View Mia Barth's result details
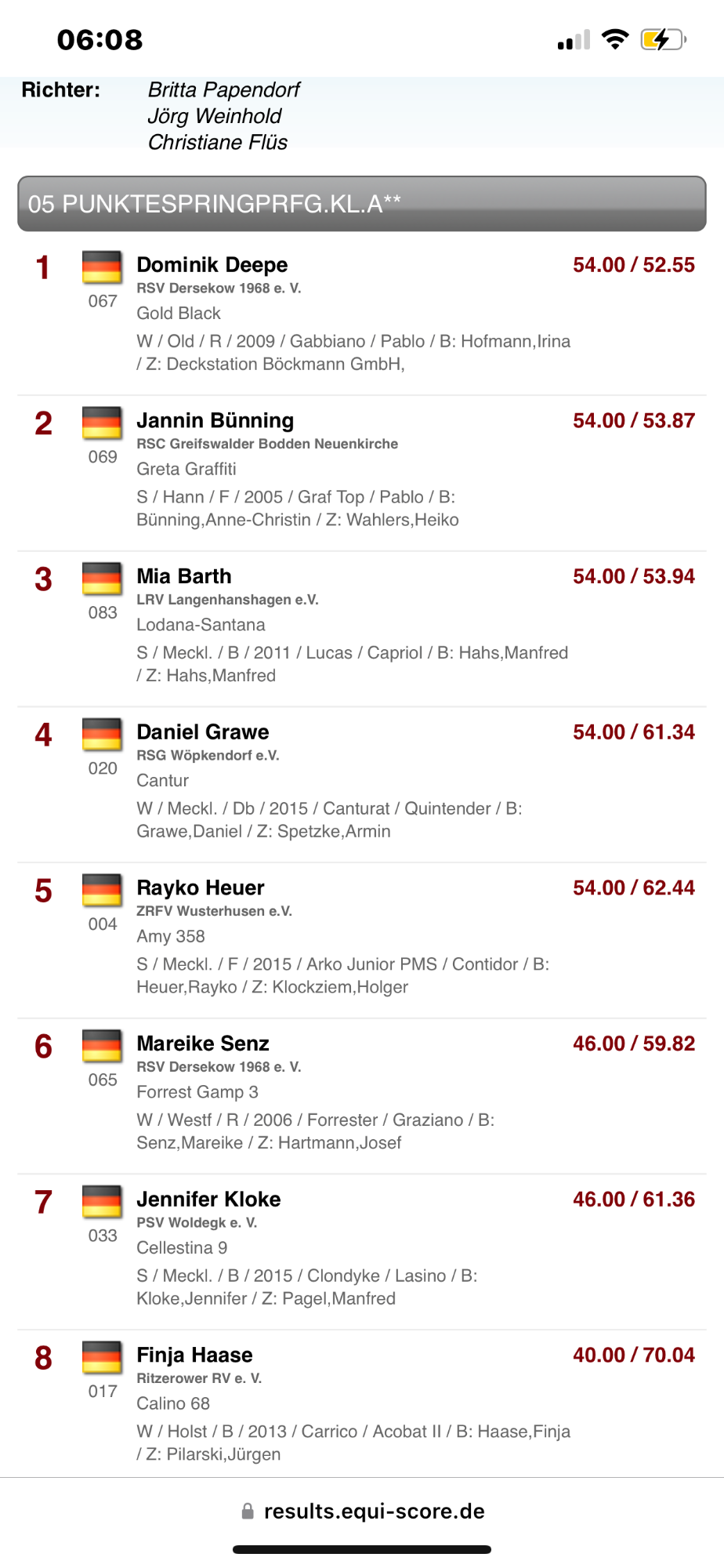This screenshot has height=1568, width=724. [x=362, y=629]
